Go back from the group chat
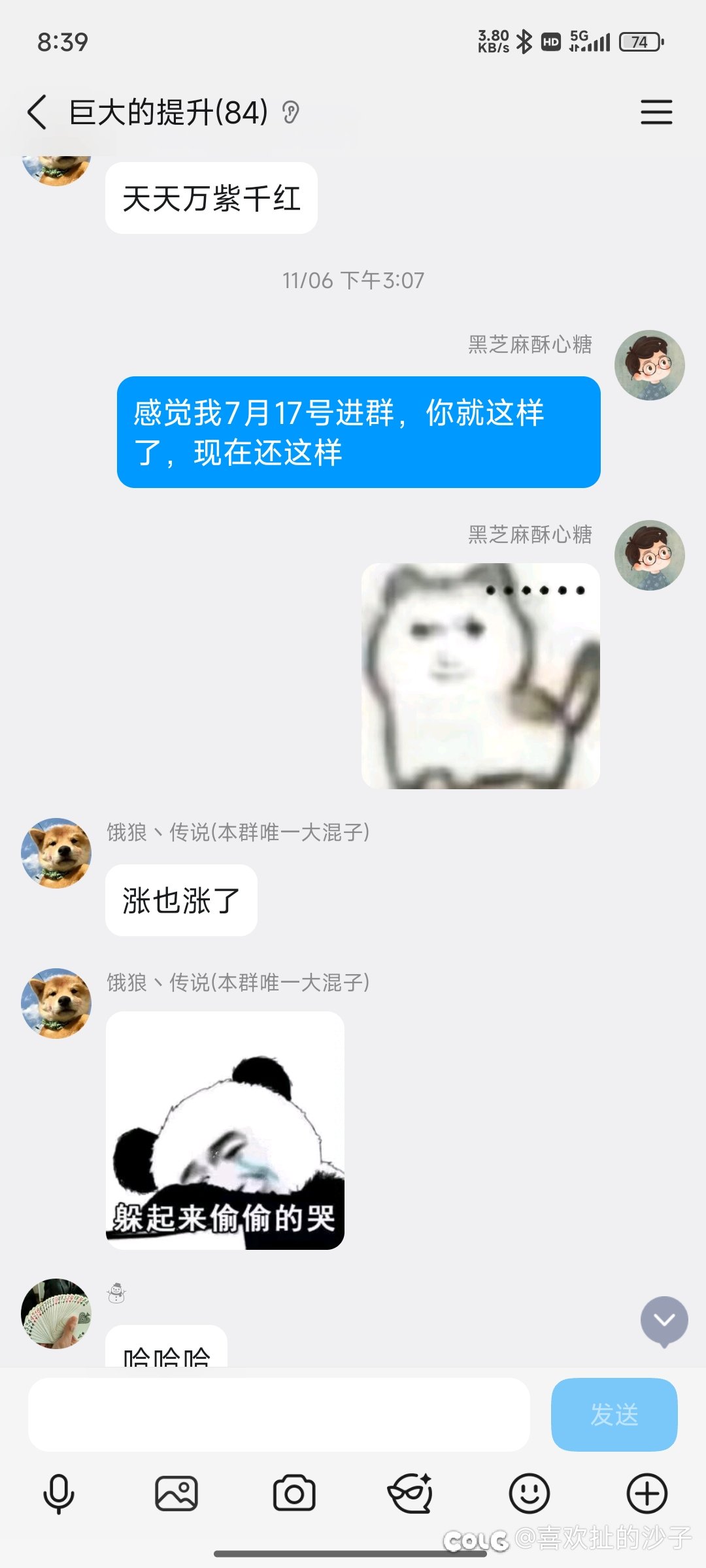Screen dimensions: 706x1568 [x=37, y=112]
